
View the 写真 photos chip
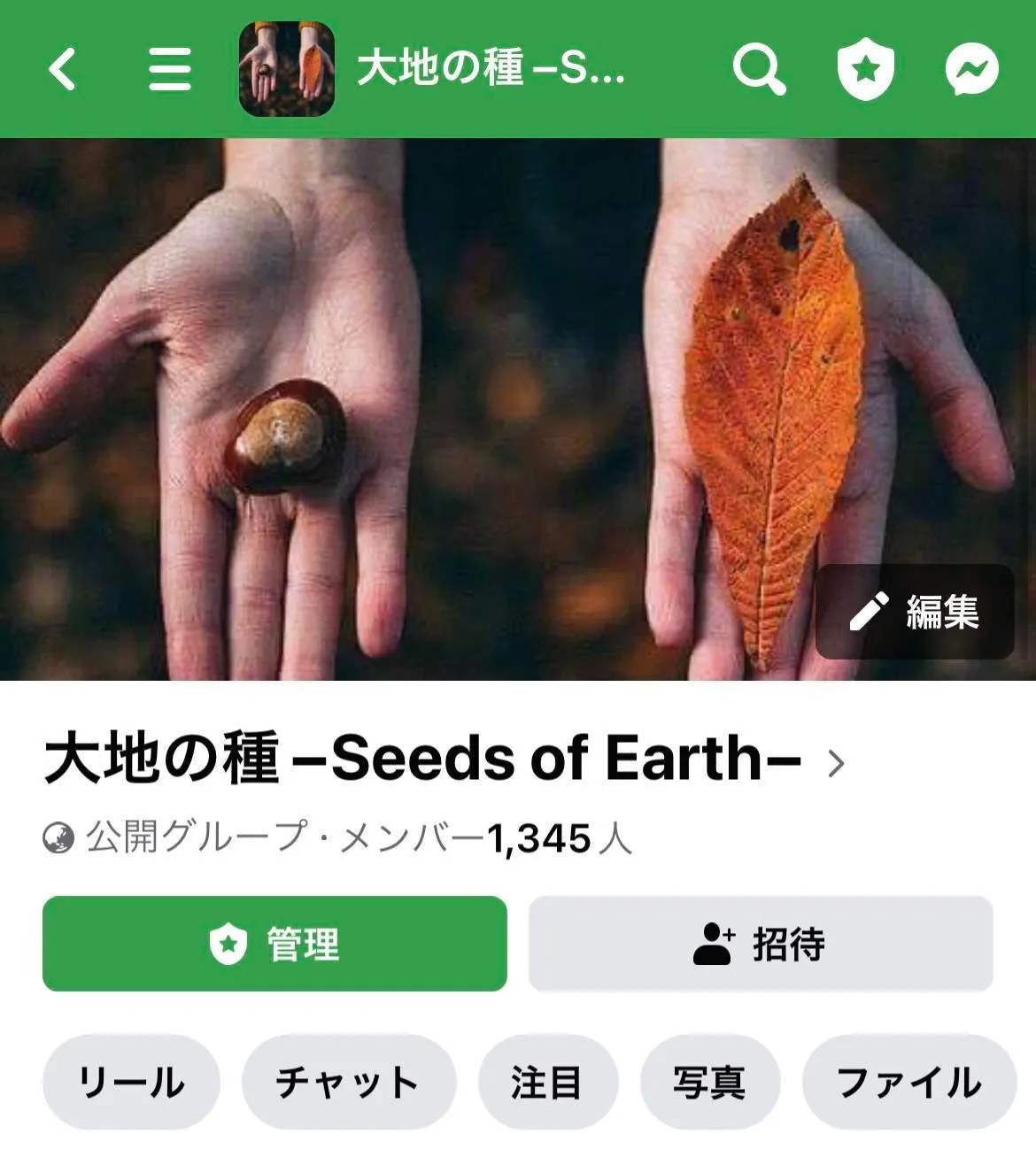tap(709, 1082)
